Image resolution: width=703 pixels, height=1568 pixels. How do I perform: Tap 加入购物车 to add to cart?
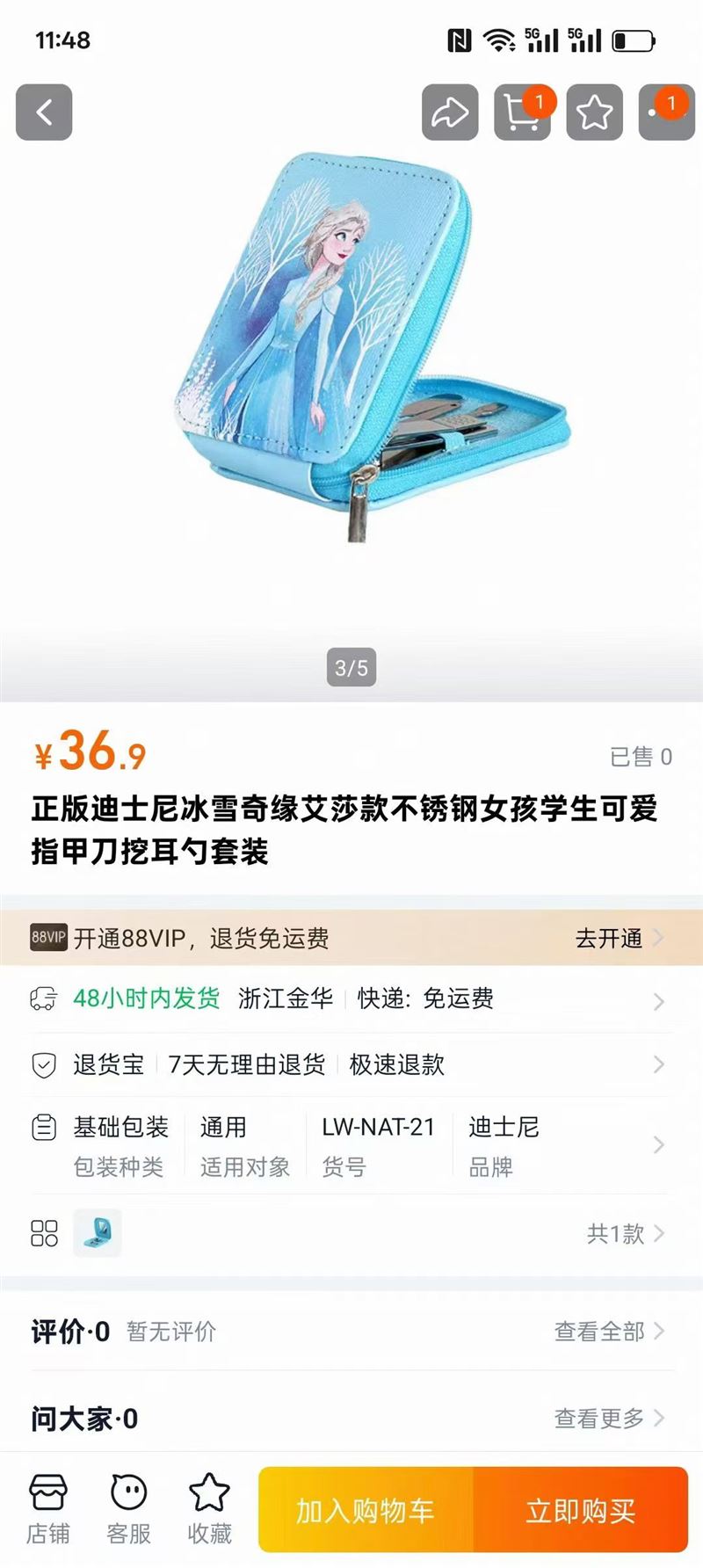366,1511
